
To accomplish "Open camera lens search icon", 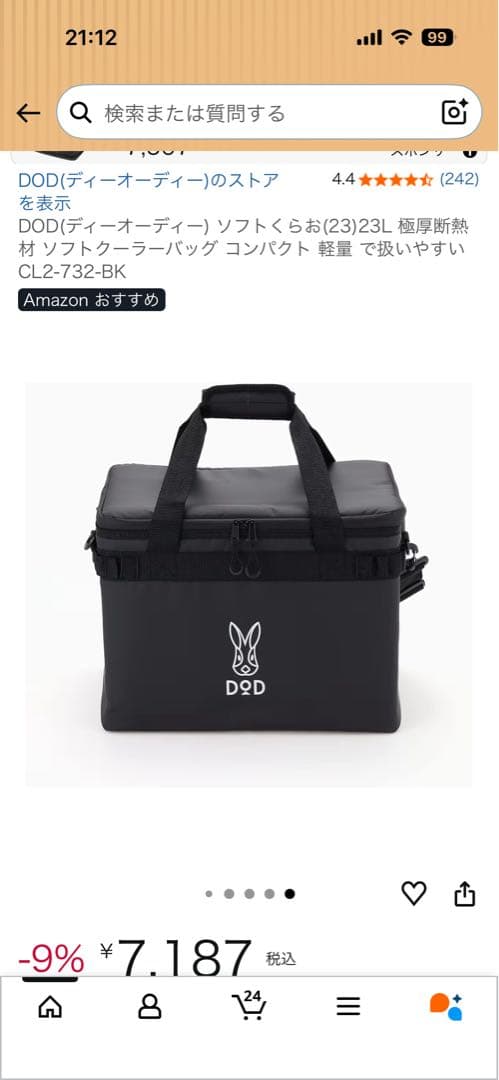I will pyautogui.click(x=454, y=112).
